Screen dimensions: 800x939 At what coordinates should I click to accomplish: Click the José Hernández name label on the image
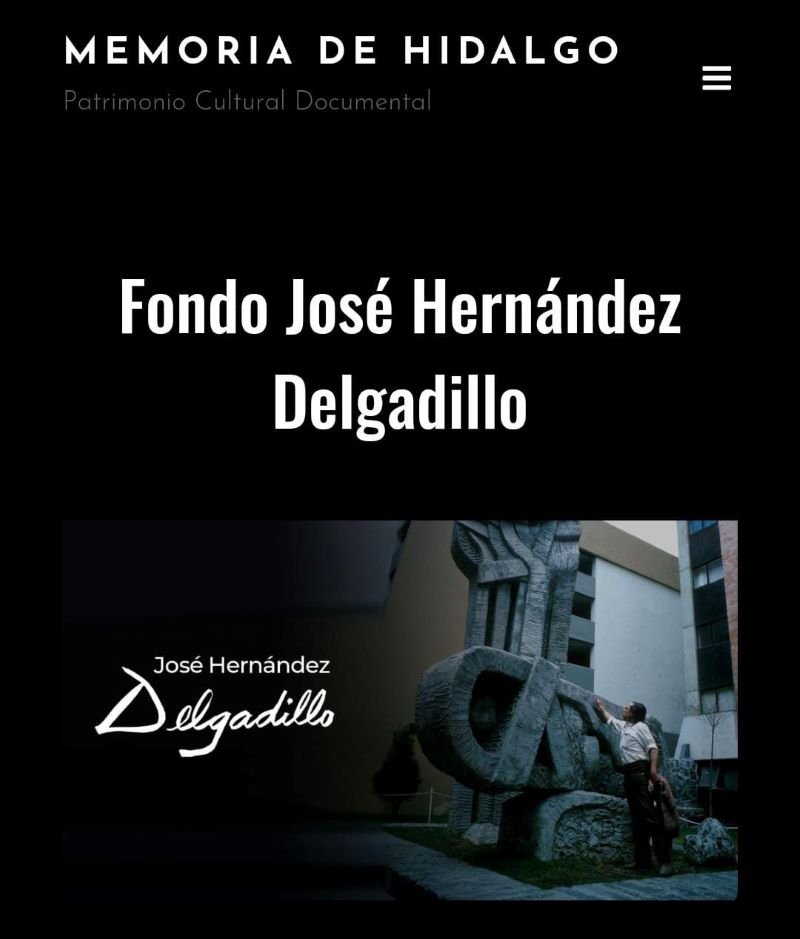pos(243,664)
